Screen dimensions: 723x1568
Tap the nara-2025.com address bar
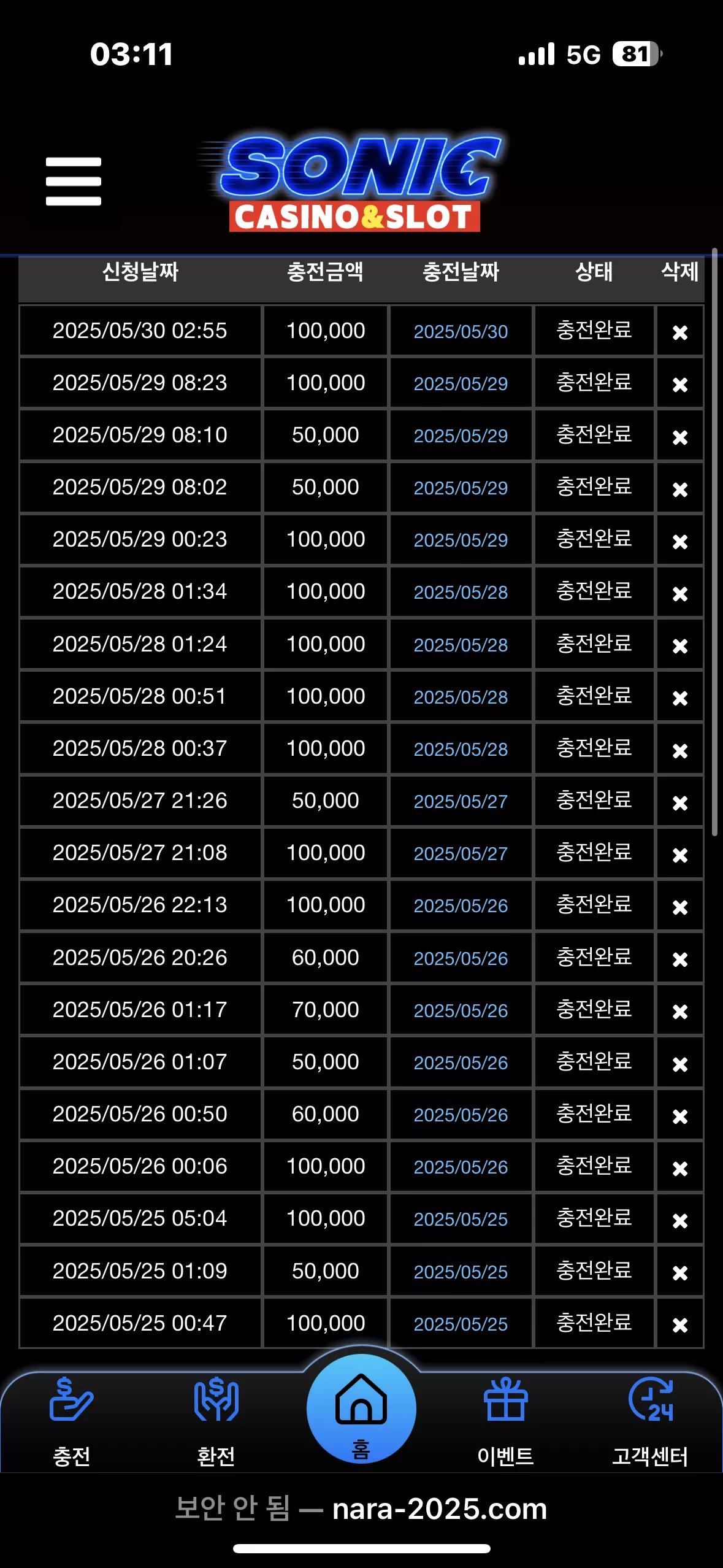[x=361, y=1508]
